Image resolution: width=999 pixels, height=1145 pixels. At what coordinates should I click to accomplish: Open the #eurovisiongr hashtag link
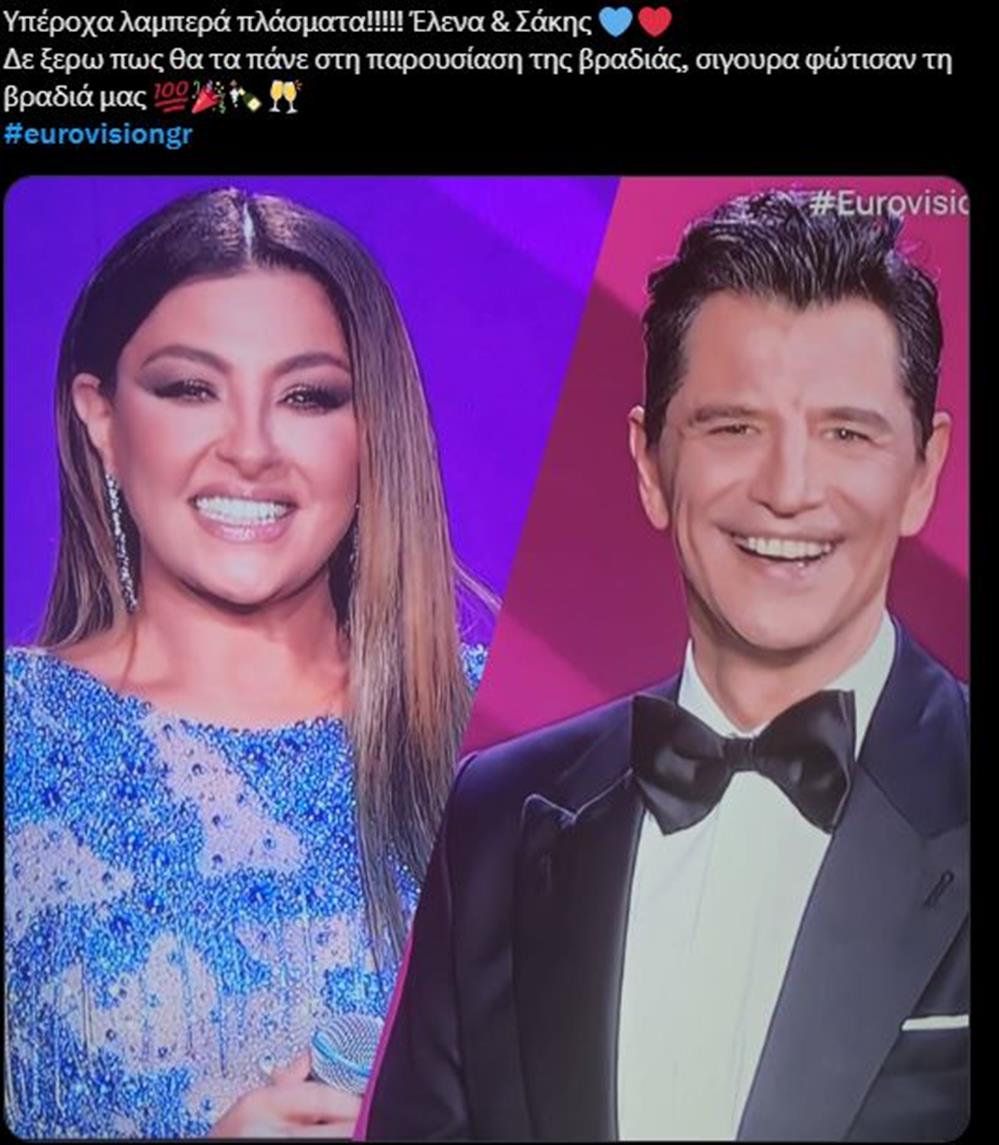click(x=98, y=135)
